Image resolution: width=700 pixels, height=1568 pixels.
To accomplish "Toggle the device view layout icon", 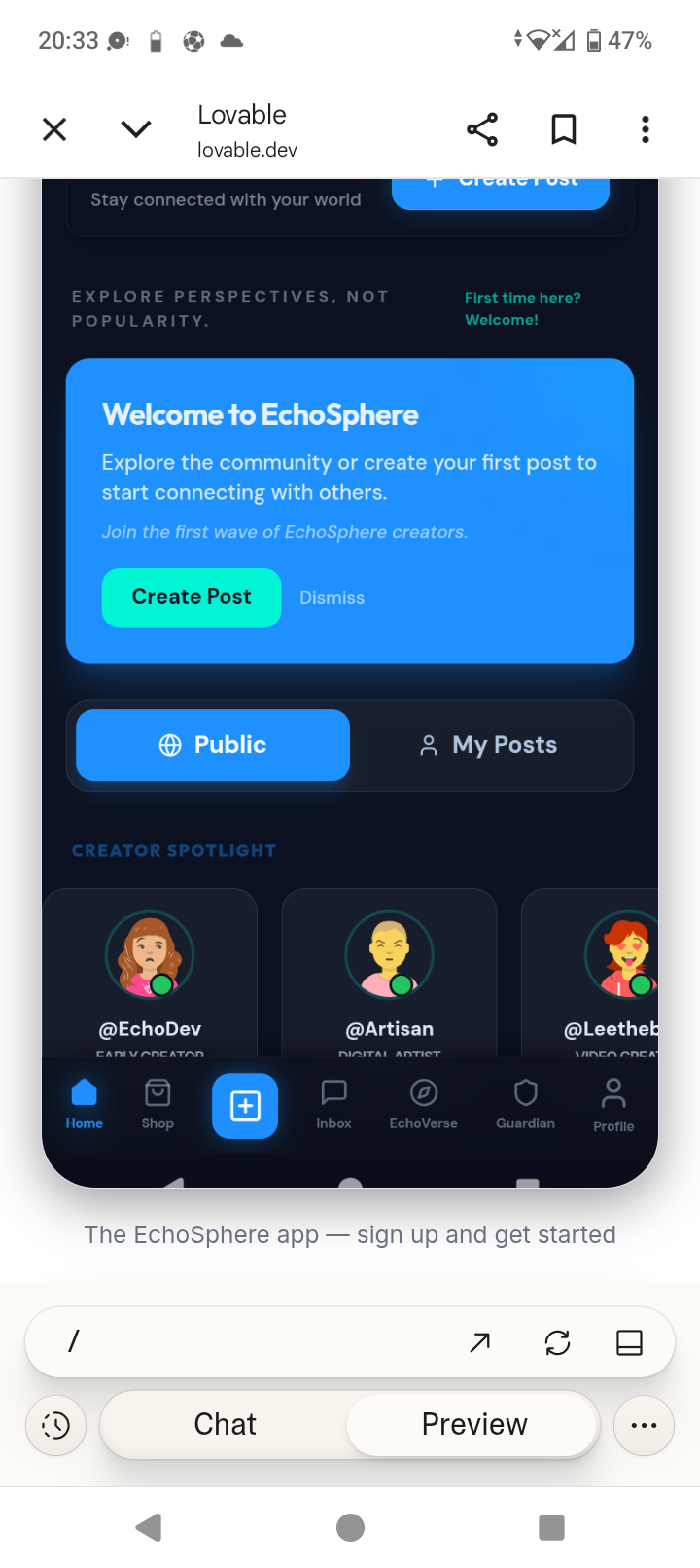I will [629, 1343].
